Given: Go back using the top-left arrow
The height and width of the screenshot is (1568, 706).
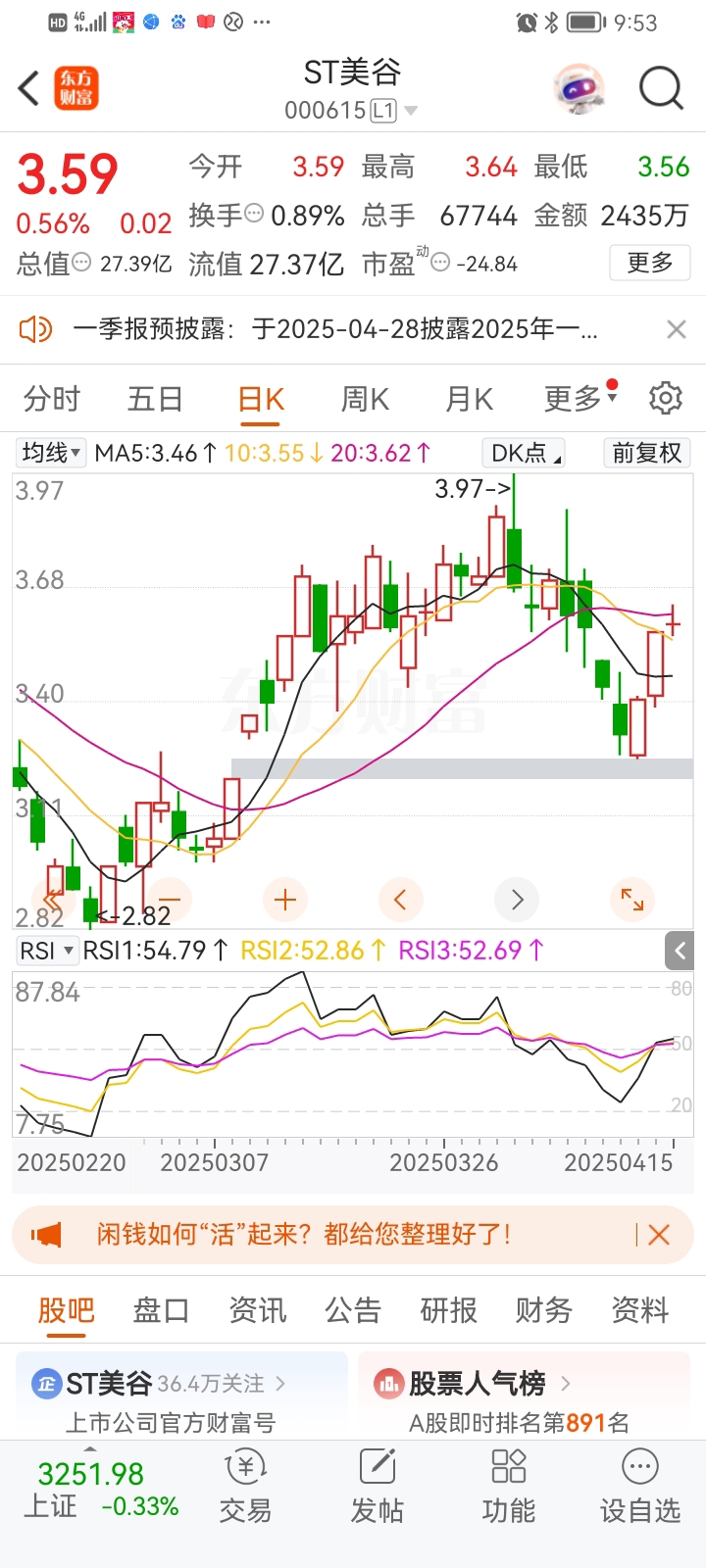Looking at the screenshot, I should coord(29,88).
